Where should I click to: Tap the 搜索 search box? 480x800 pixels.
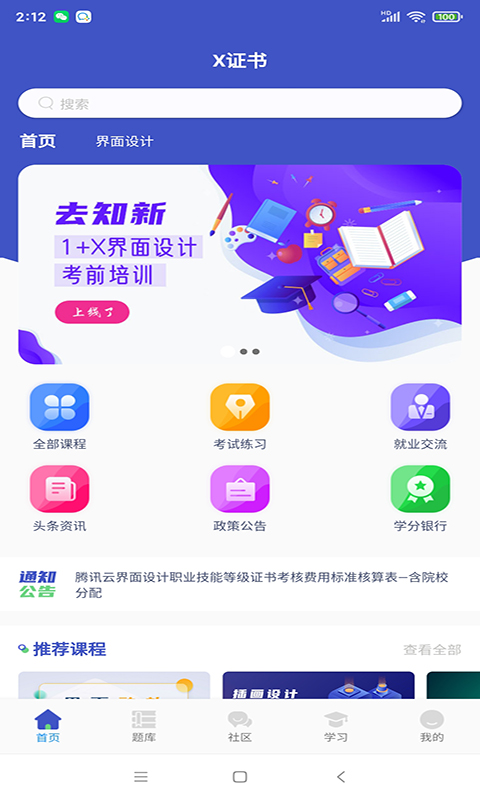tap(240, 104)
